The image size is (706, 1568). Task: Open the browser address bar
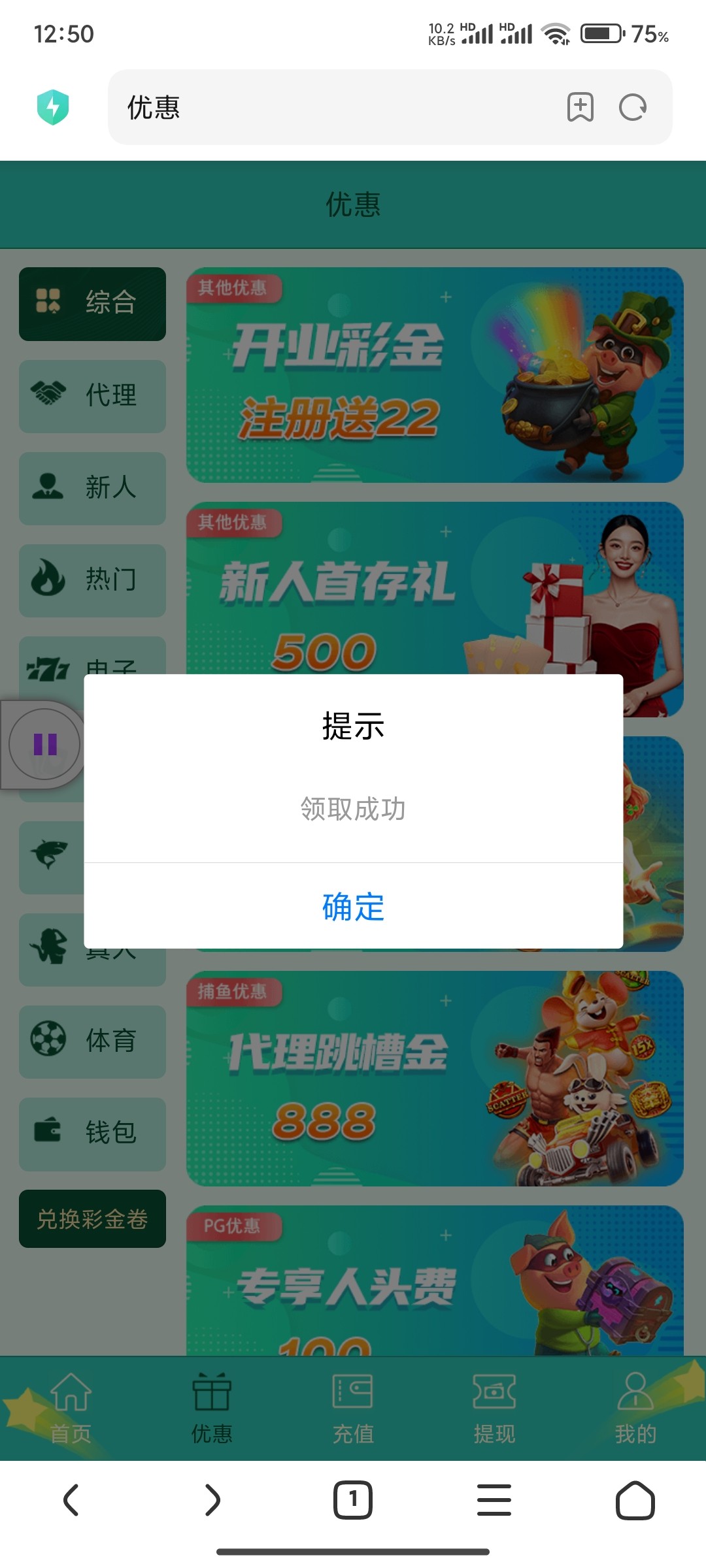point(327,107)
